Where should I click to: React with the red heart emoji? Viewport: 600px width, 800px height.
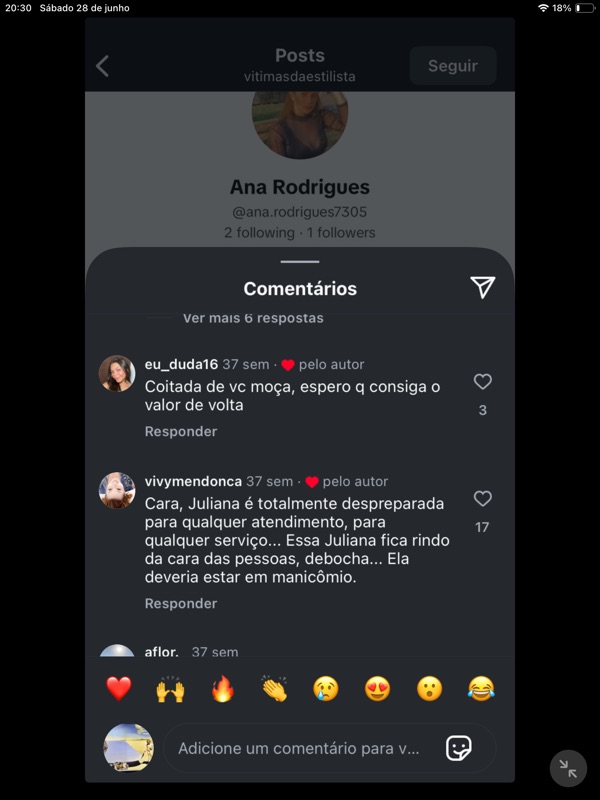119,689
